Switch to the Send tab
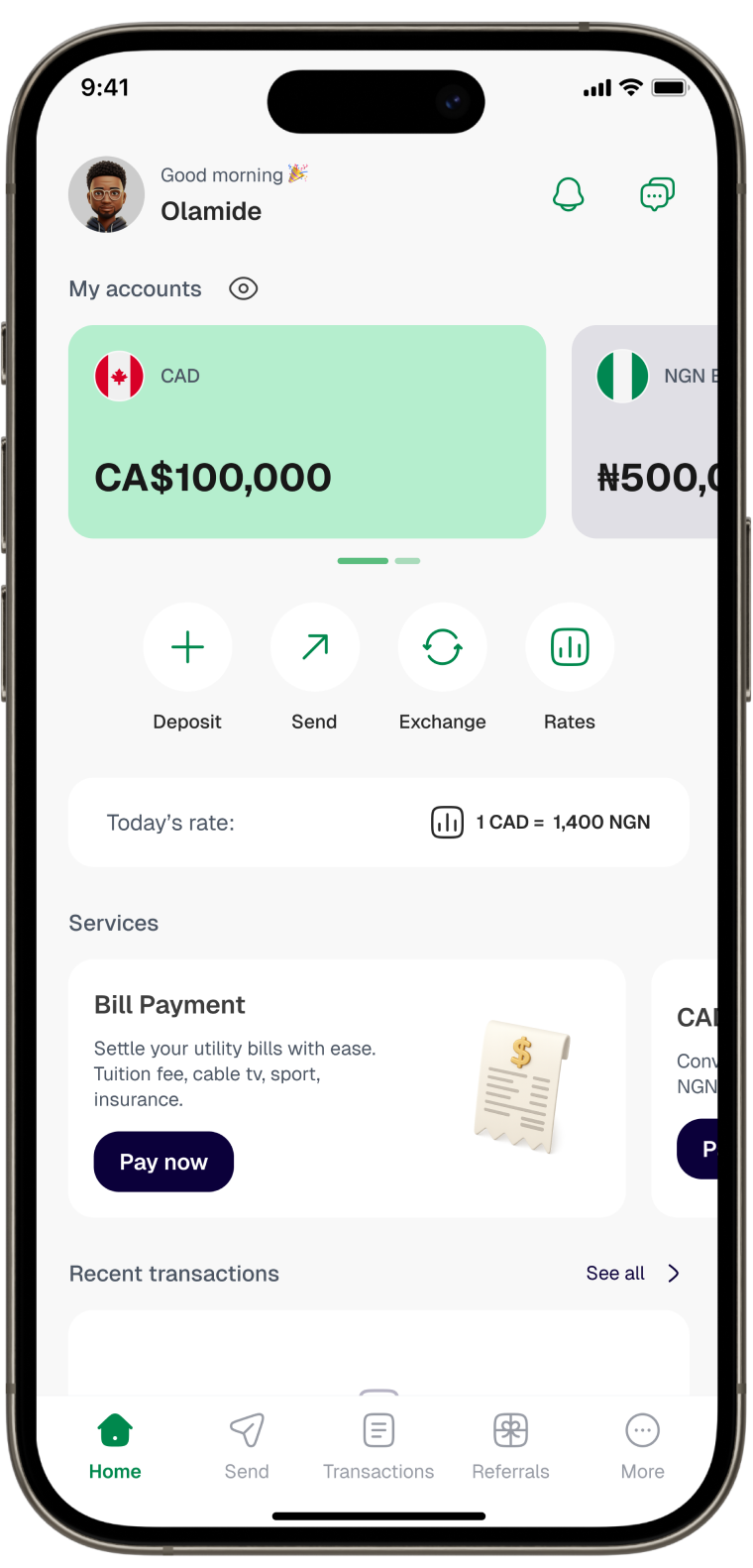This screenshot has height=1568, width=753. coord(247,1446)
